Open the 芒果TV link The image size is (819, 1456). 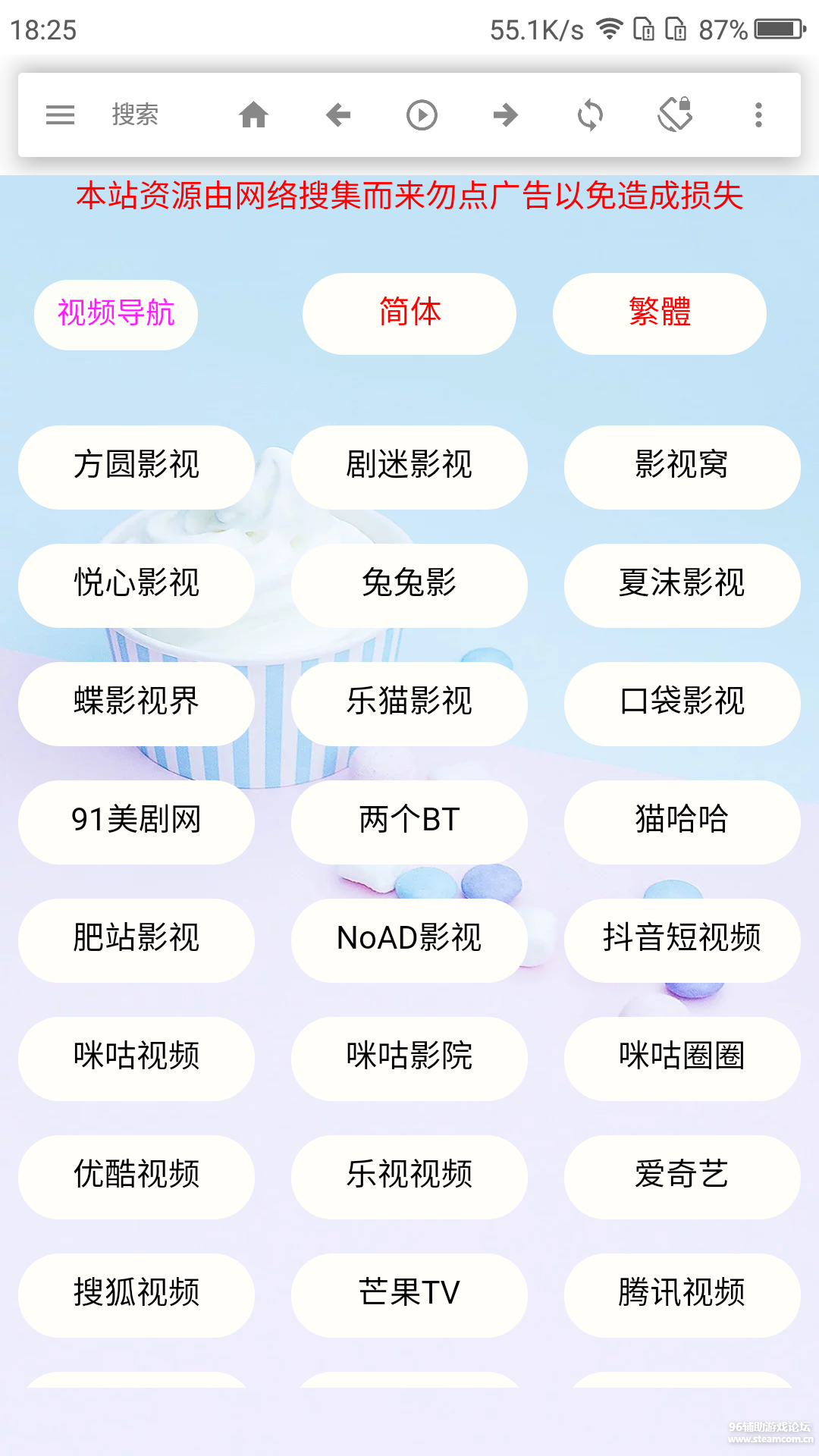[409, 1295]
